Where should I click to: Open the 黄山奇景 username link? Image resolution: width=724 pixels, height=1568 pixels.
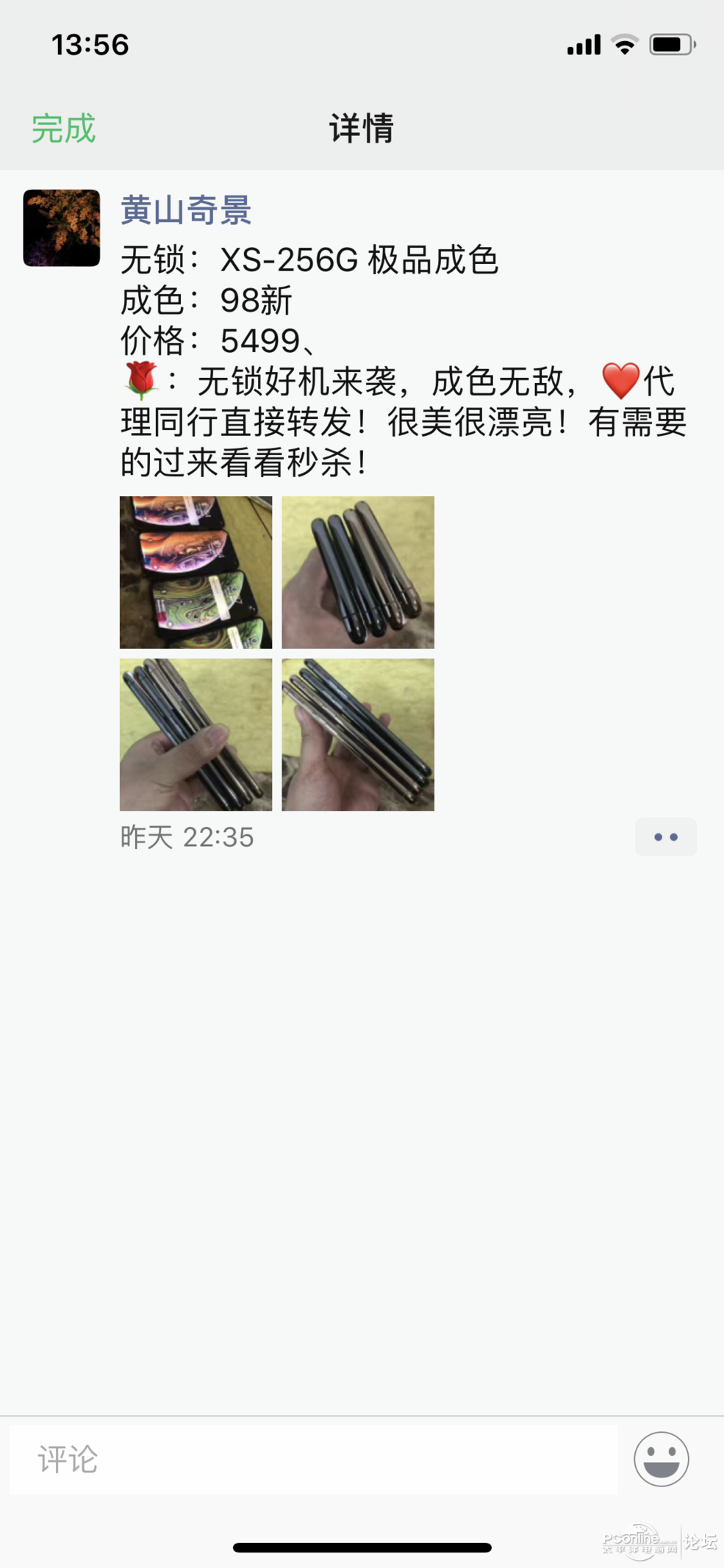(186, 210)
